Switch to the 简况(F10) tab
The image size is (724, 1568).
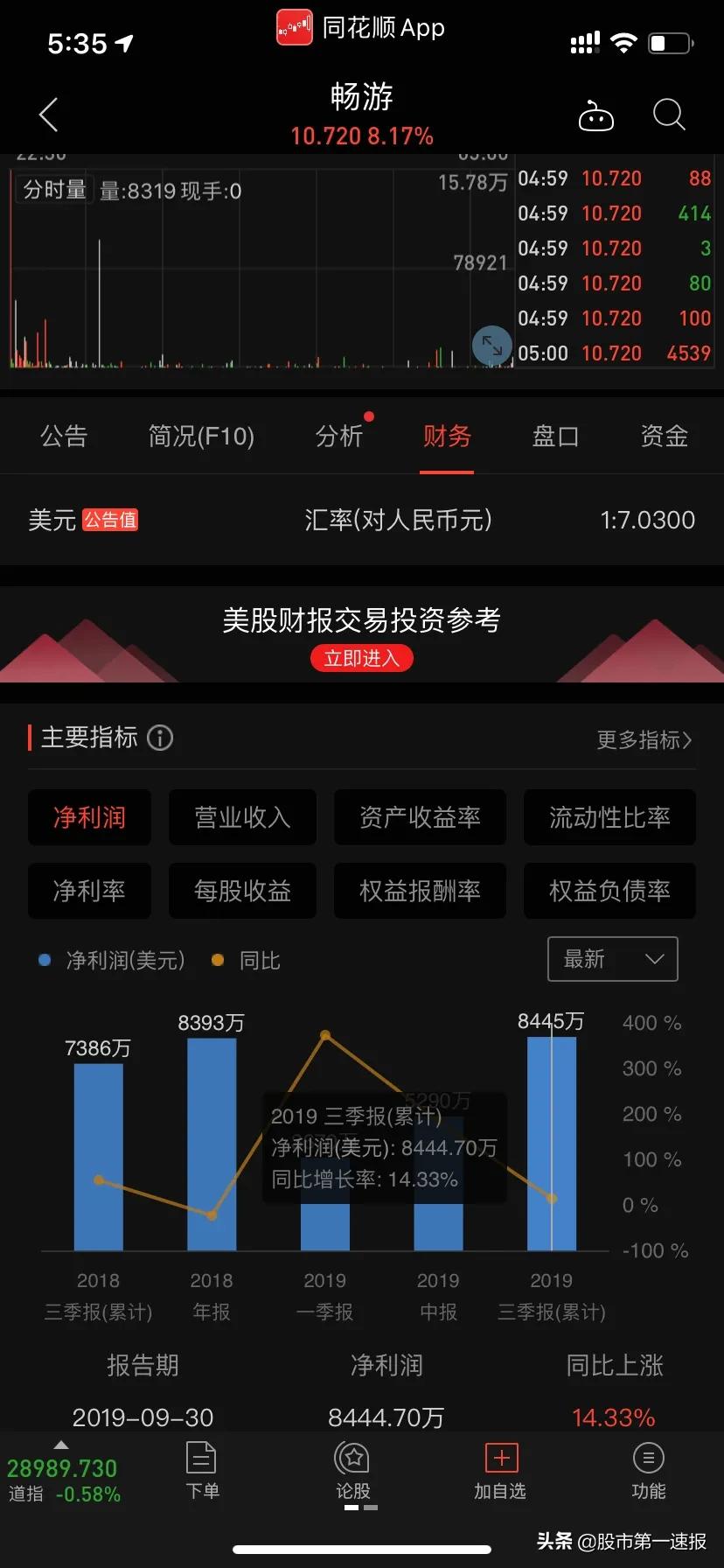(x=201, y=436)
